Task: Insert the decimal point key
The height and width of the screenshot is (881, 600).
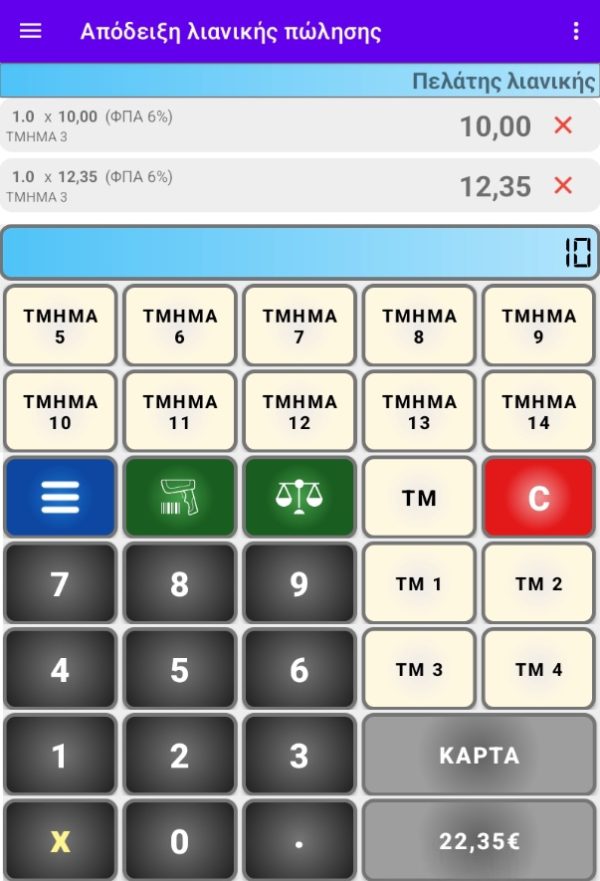Action: pos(299,841)
